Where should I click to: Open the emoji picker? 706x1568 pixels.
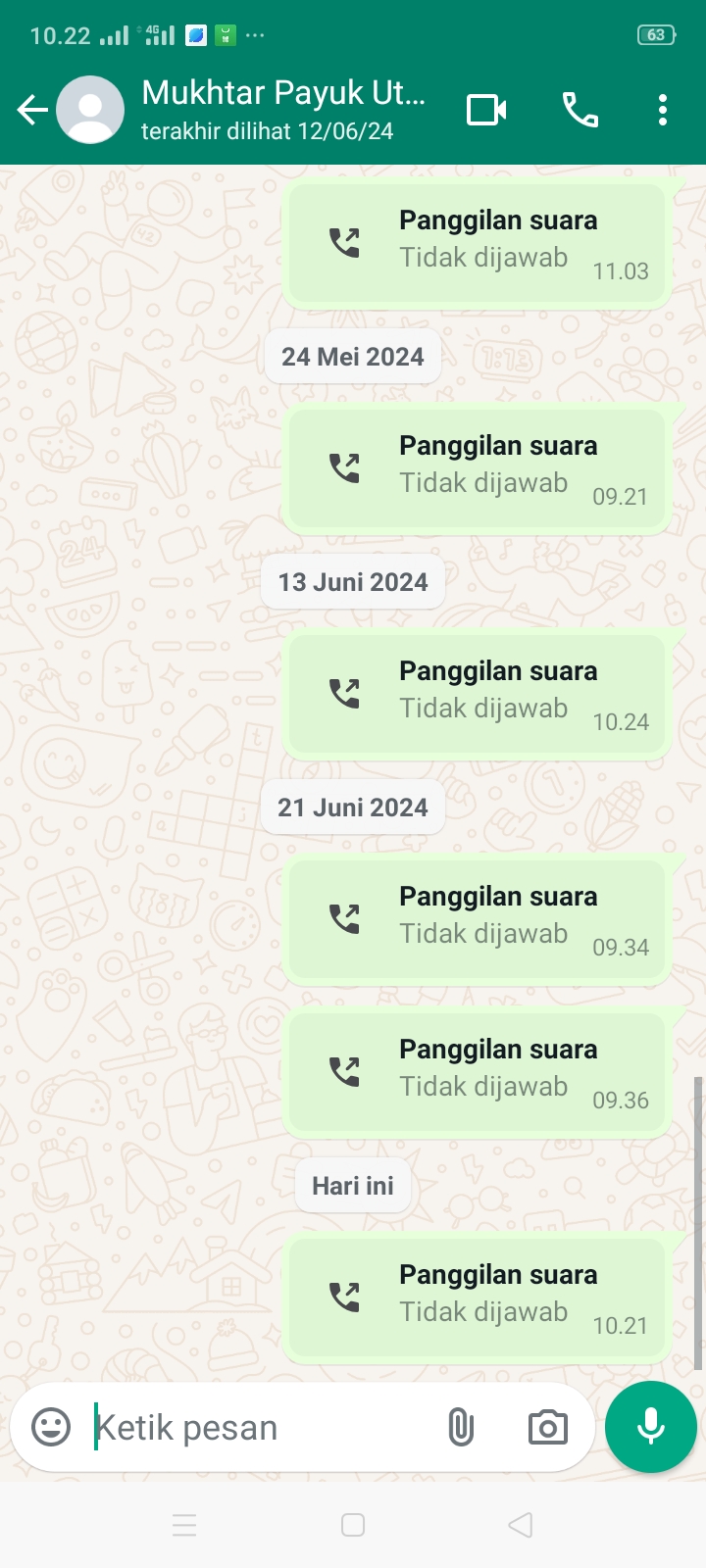click(51, 1427)
